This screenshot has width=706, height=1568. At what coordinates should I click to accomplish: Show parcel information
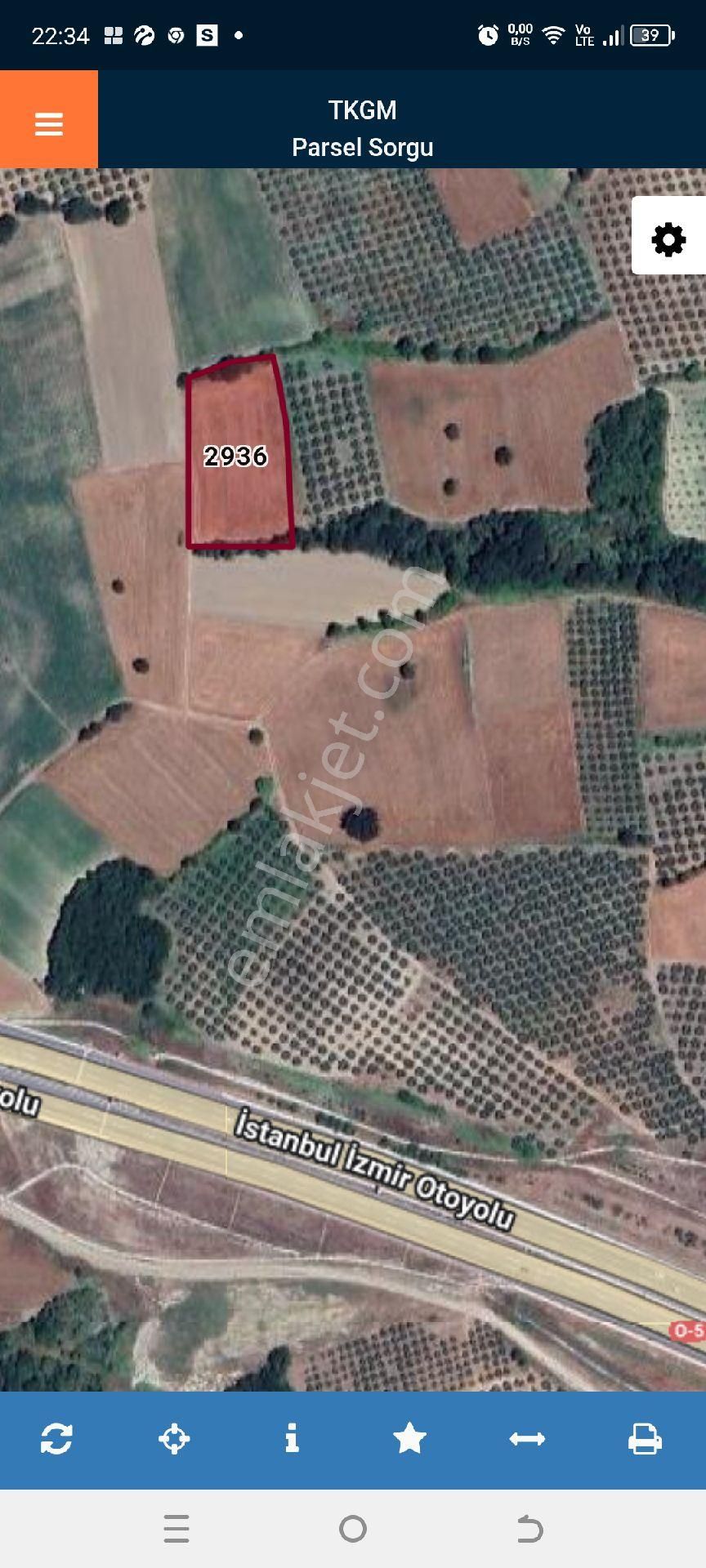292,1438
